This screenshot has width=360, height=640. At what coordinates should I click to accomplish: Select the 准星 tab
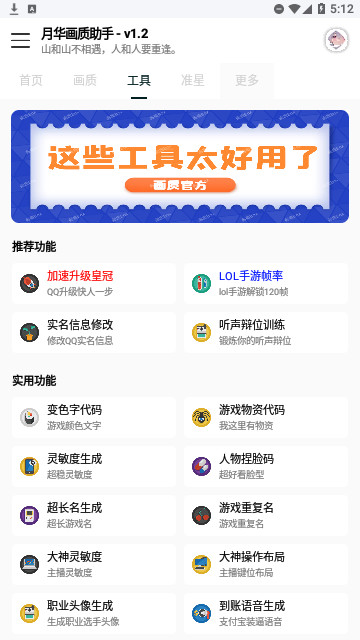(x=193, y=80)
